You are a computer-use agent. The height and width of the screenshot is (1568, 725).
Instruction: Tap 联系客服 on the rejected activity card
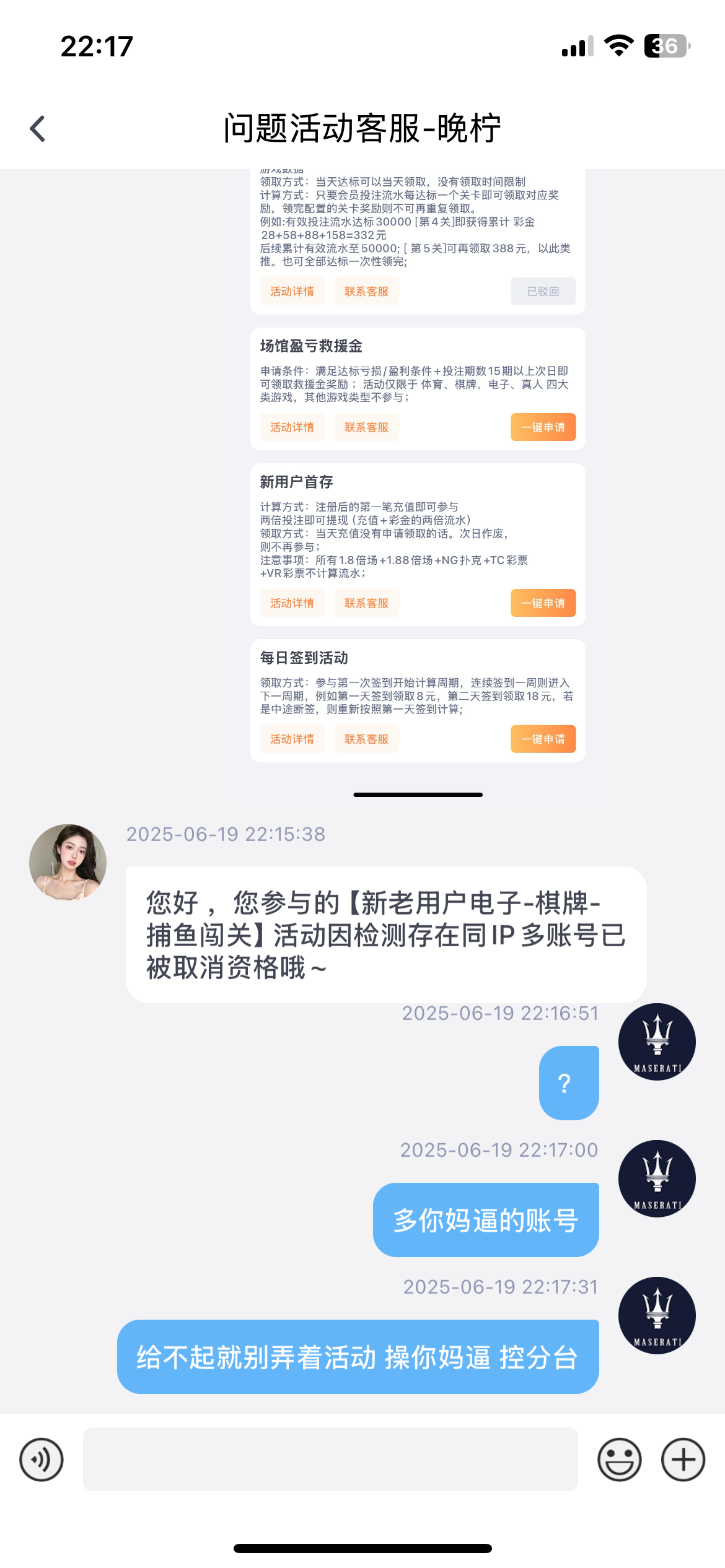click(366, 291)
